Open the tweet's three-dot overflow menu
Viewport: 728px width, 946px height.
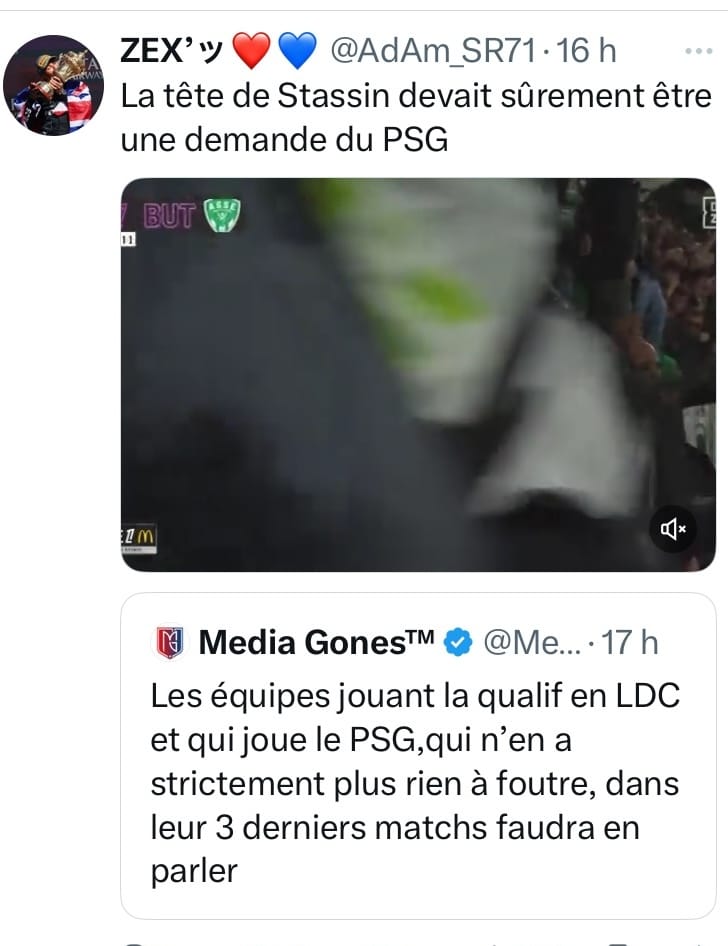695,50
